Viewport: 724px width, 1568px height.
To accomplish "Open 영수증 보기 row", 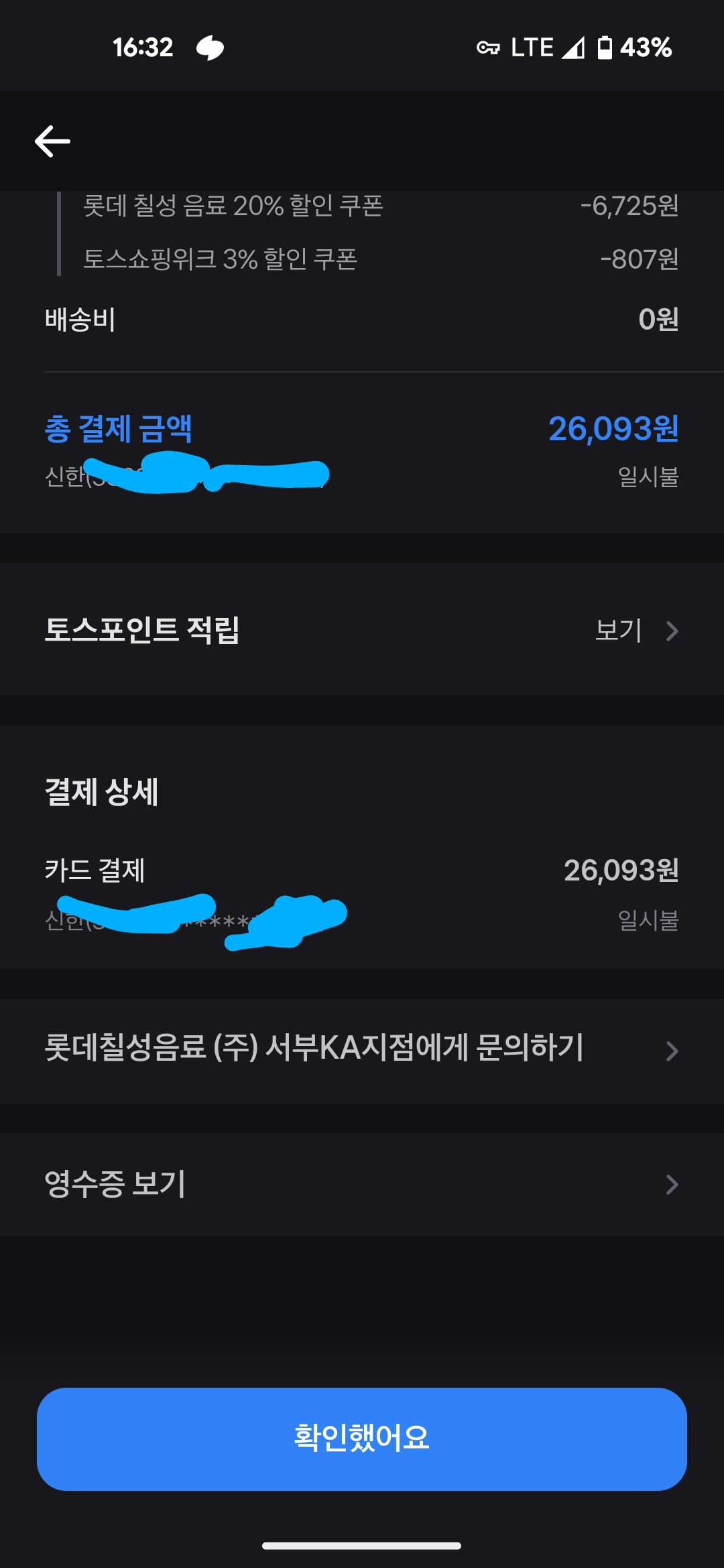I will (x=362, y=1184).
